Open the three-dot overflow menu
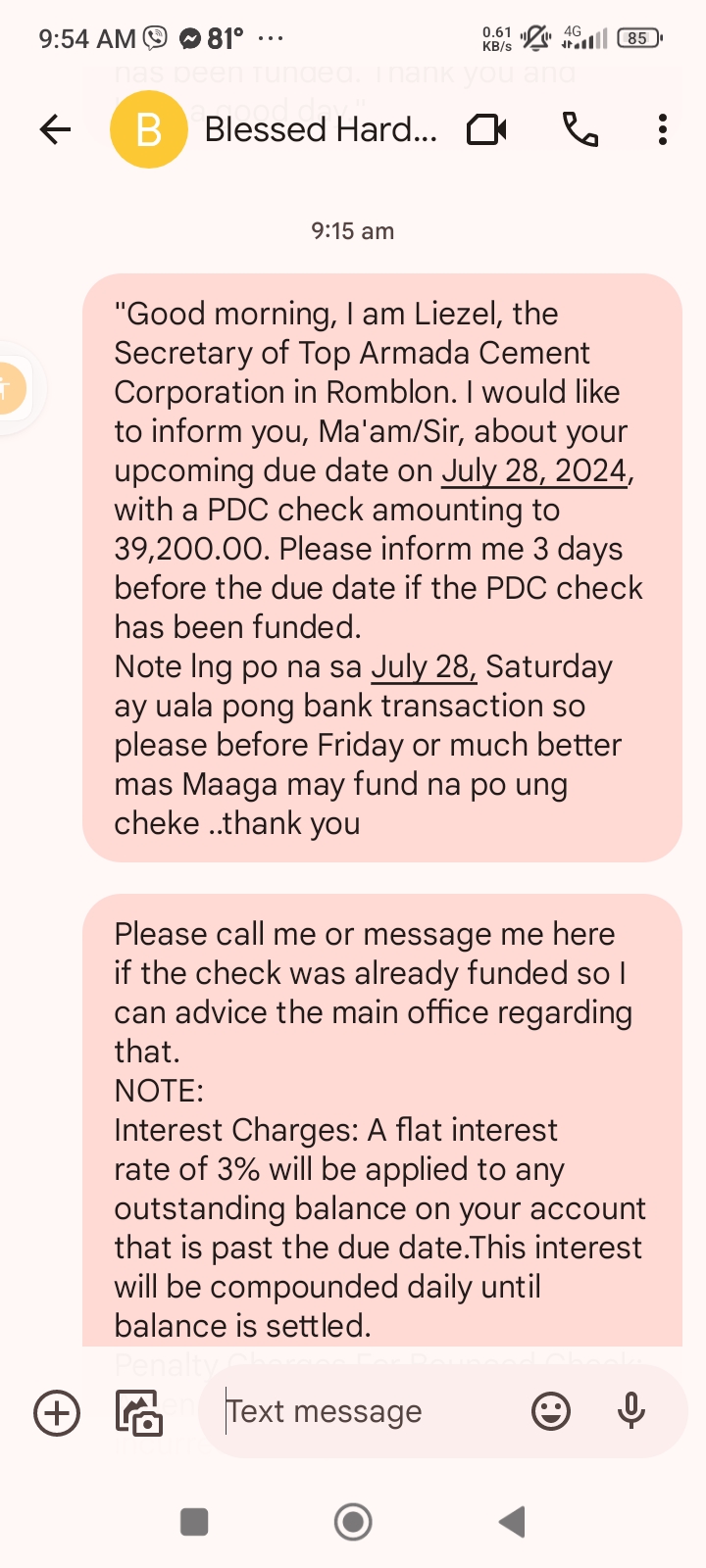The height and width of the screenshot is (1568, 706). pyautogui.click(x=663, y=129)
